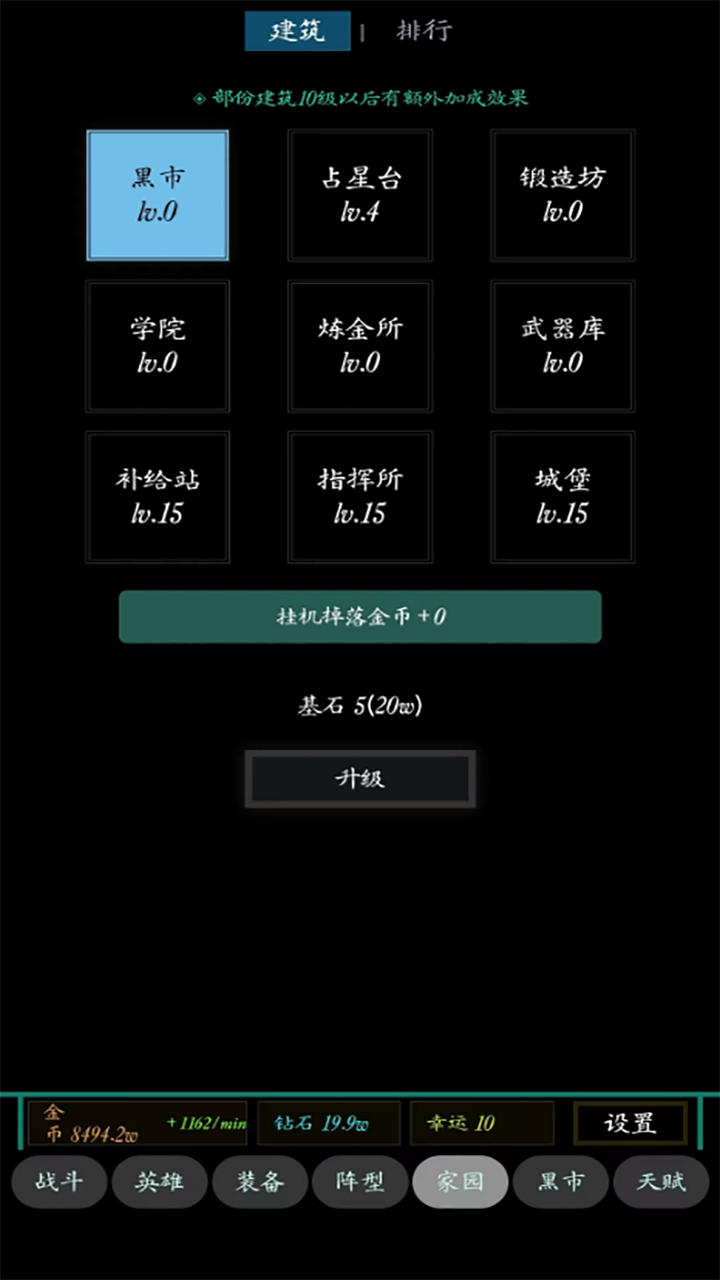Open the 天赋 navigation tab

pyautogui.click(x=660, y=1182)
